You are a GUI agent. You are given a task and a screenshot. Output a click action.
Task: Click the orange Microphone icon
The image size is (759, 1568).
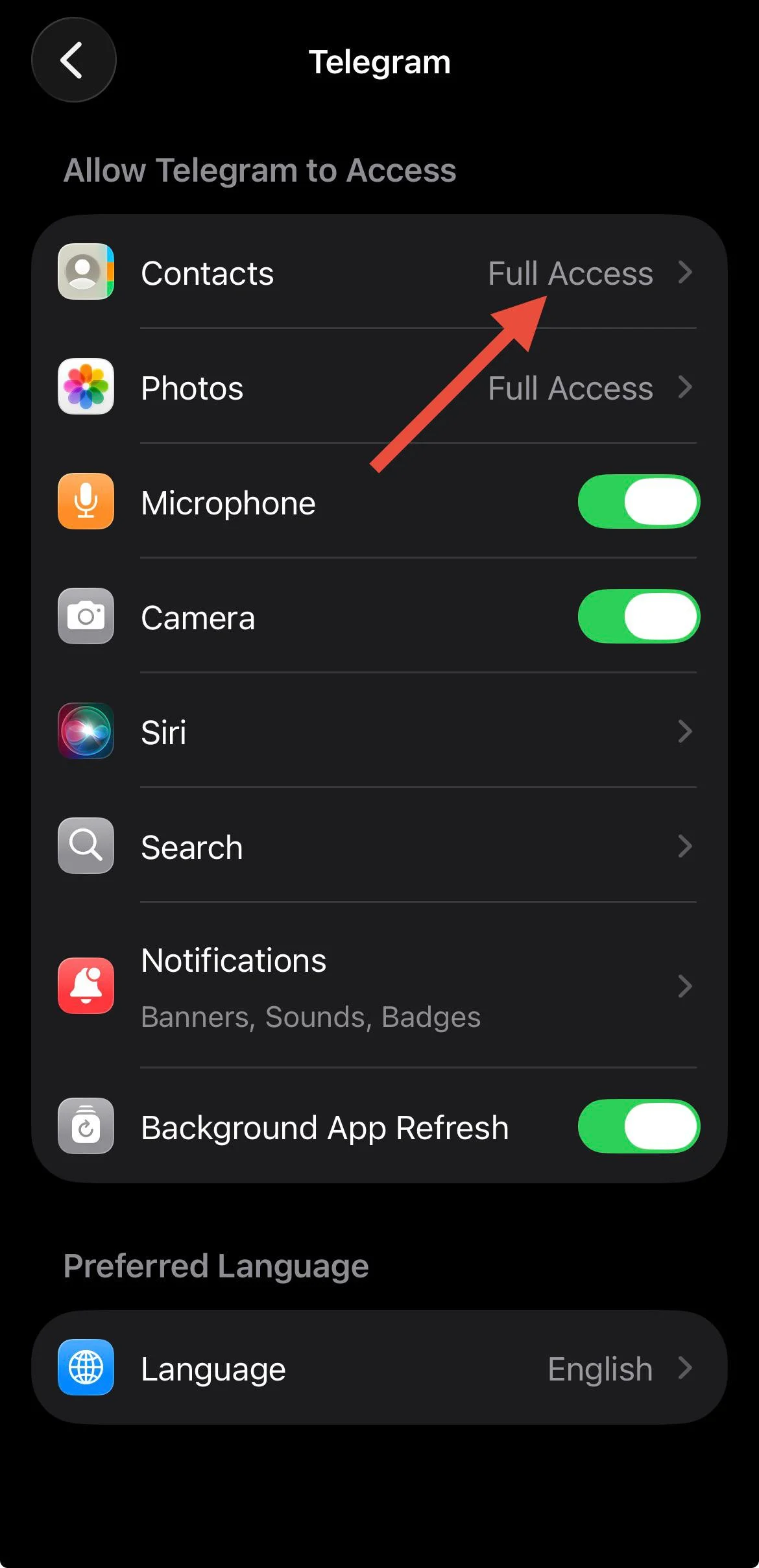pyautogui.click(x=85, y=501)
